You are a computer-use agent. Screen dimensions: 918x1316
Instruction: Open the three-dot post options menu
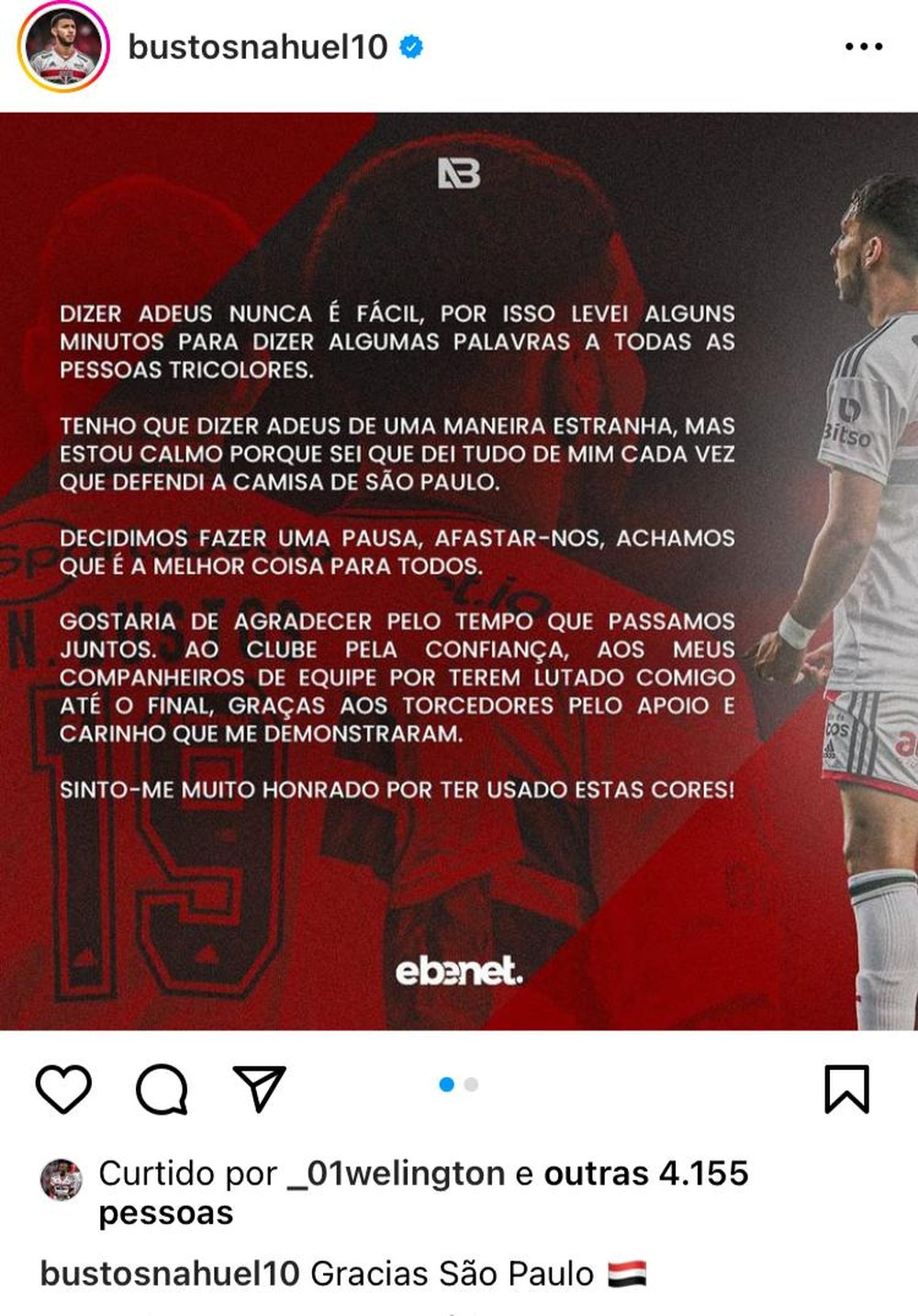863,47
